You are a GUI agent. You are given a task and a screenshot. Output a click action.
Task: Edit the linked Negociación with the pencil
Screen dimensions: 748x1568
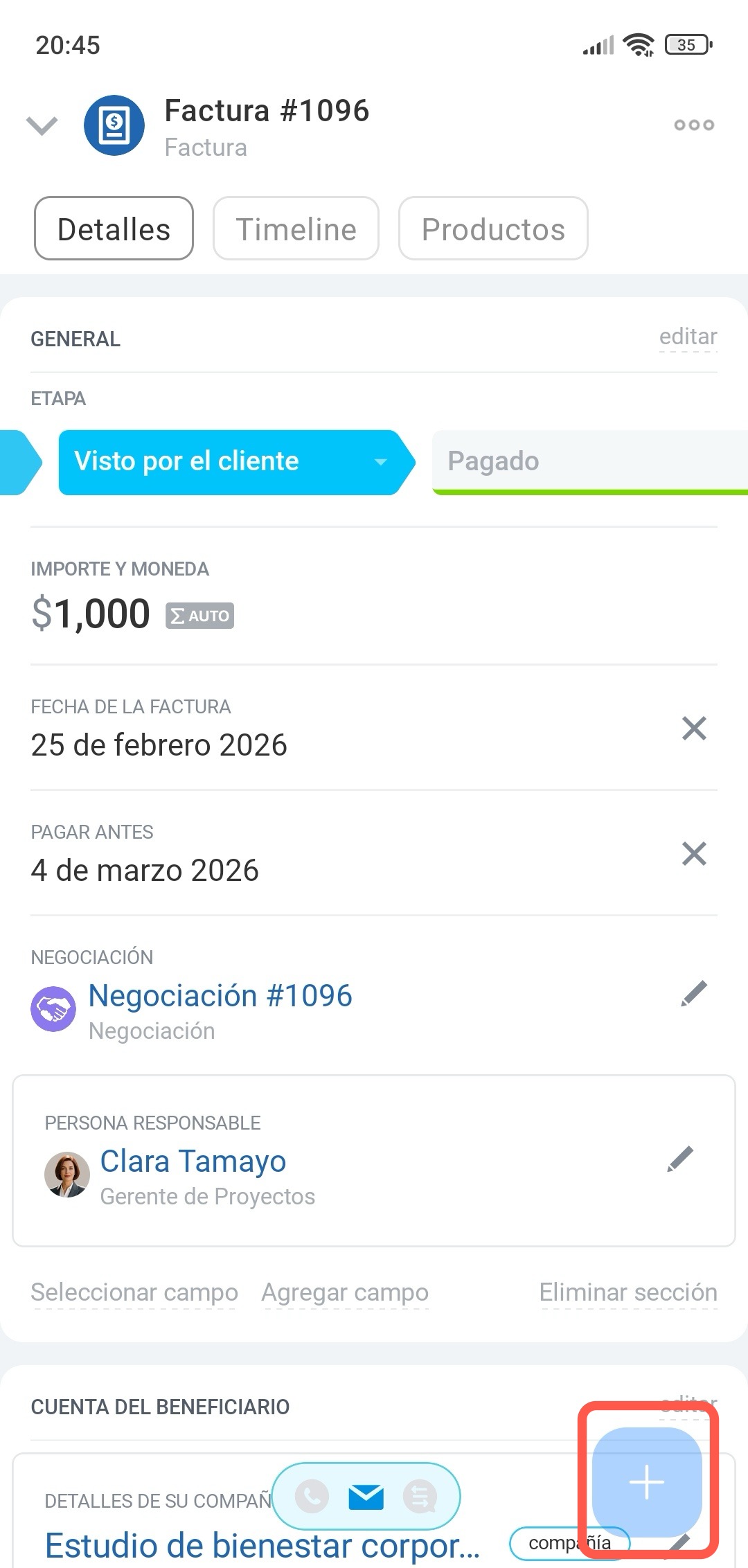click(x=693, y=994)
